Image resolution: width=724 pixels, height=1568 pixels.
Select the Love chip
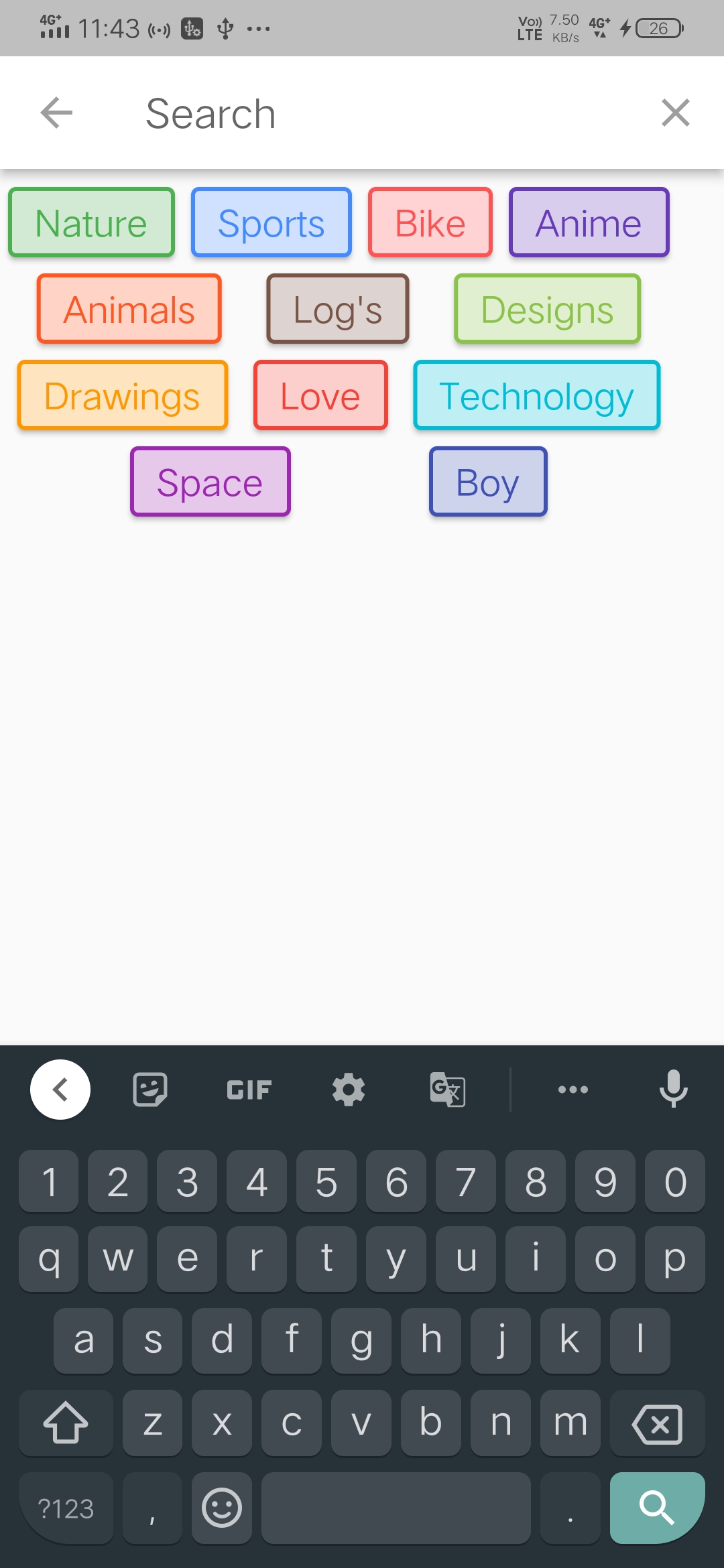320,395
